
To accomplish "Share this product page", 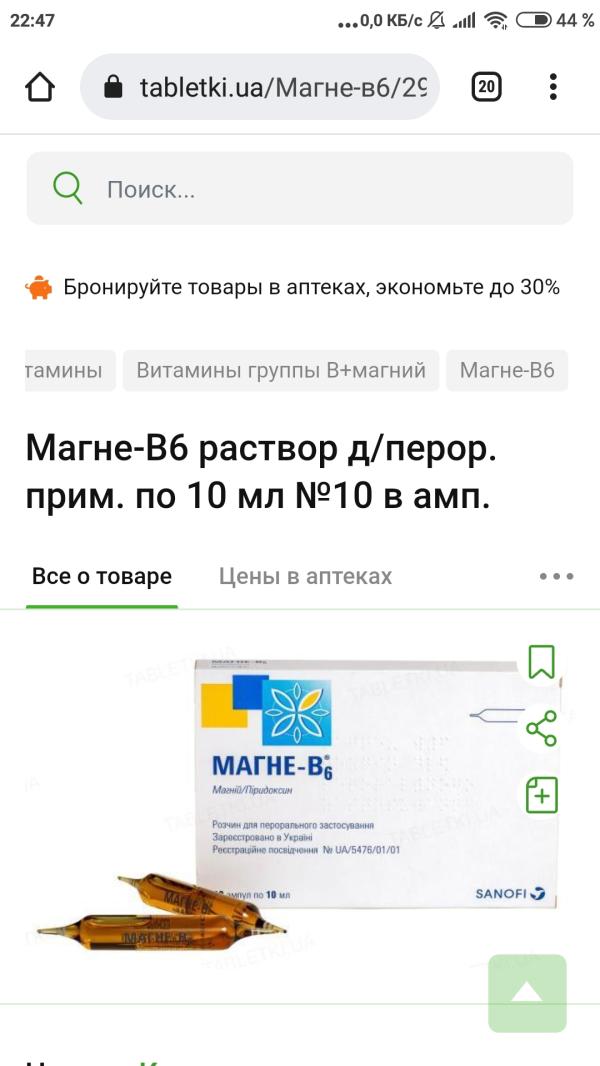I will [542, 728].
